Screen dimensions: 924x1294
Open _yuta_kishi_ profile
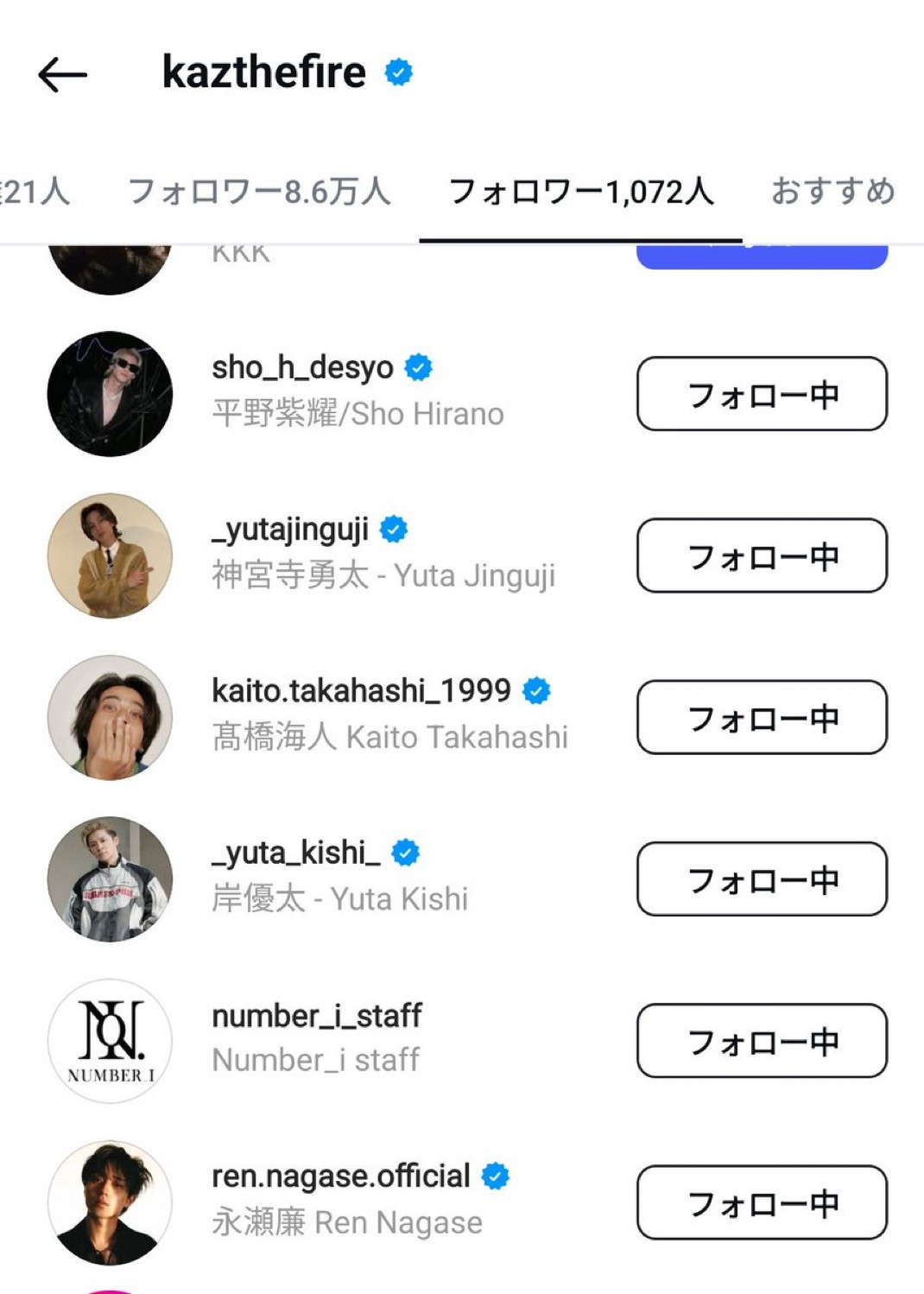[296, 853]
